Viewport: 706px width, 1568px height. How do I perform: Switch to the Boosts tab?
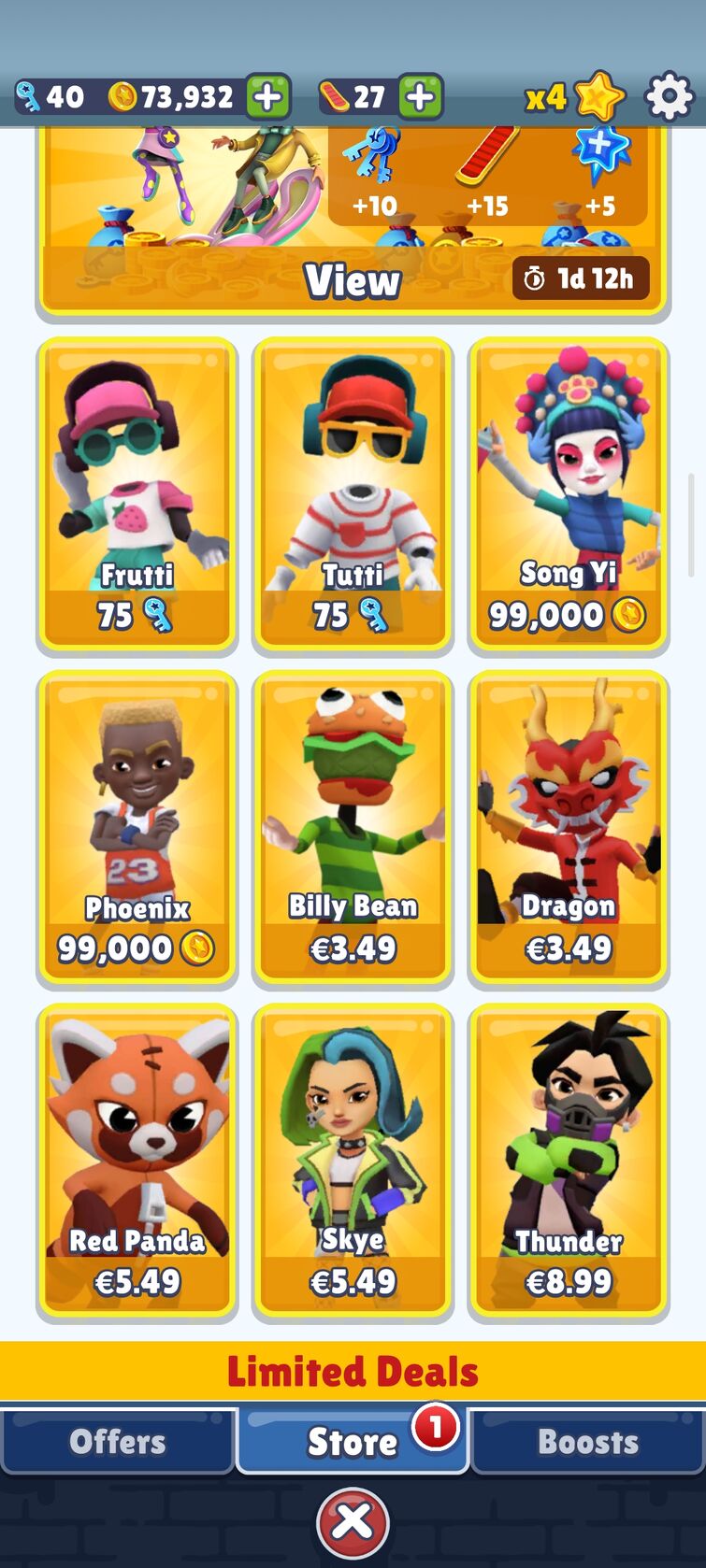[588, 1441]
